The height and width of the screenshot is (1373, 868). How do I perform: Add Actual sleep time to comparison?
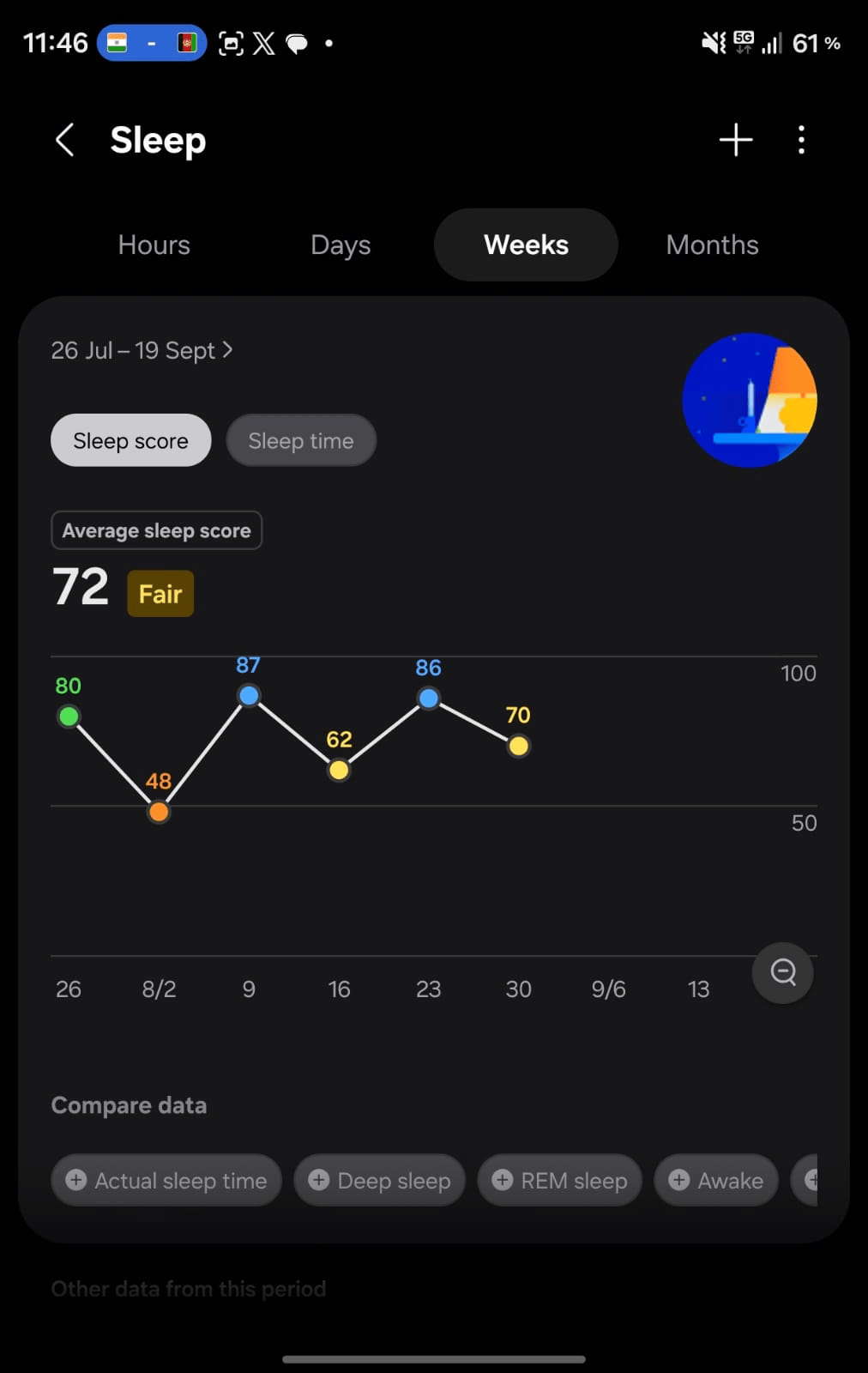click(x=166, y=1181)
